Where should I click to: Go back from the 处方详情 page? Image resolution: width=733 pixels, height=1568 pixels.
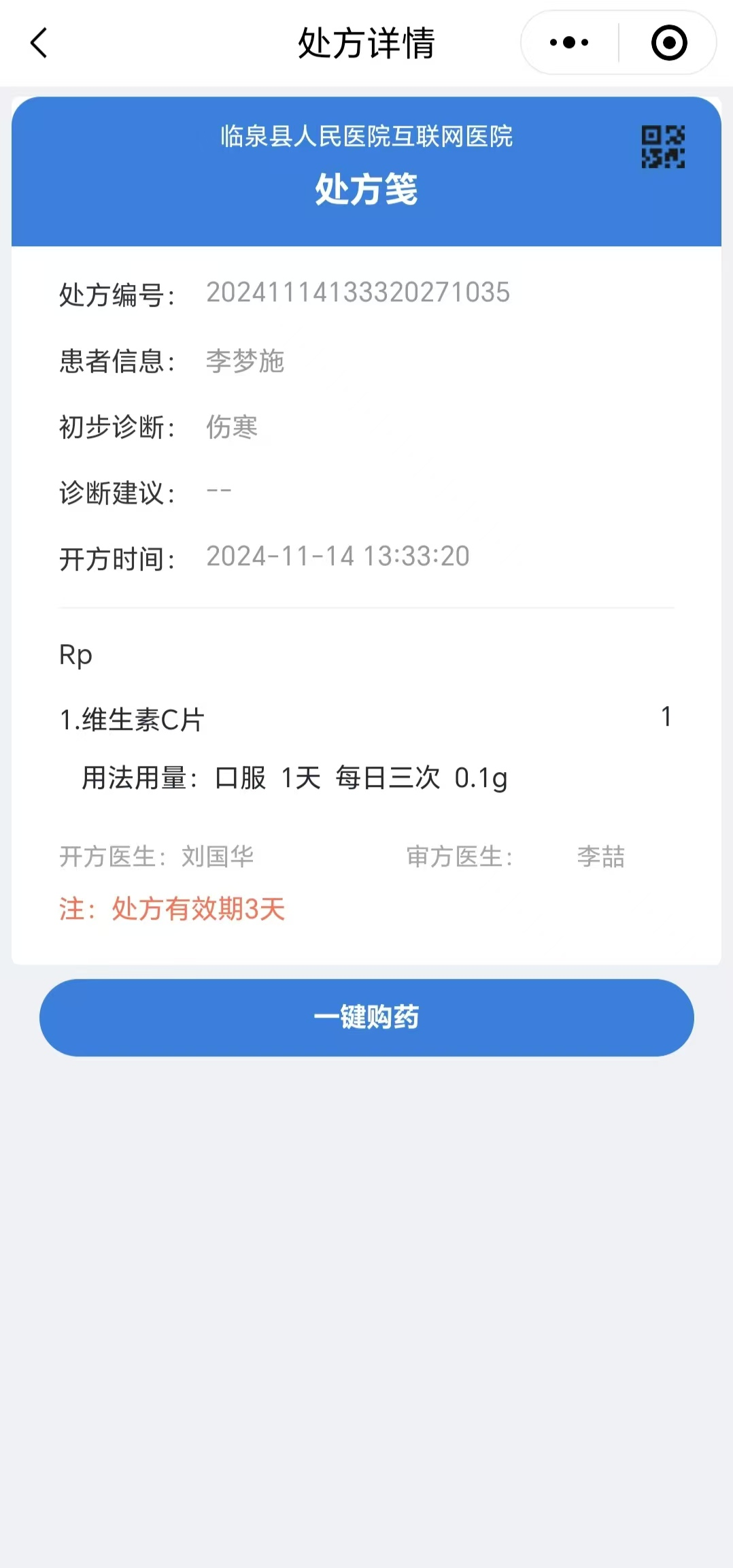pos(39,43)
